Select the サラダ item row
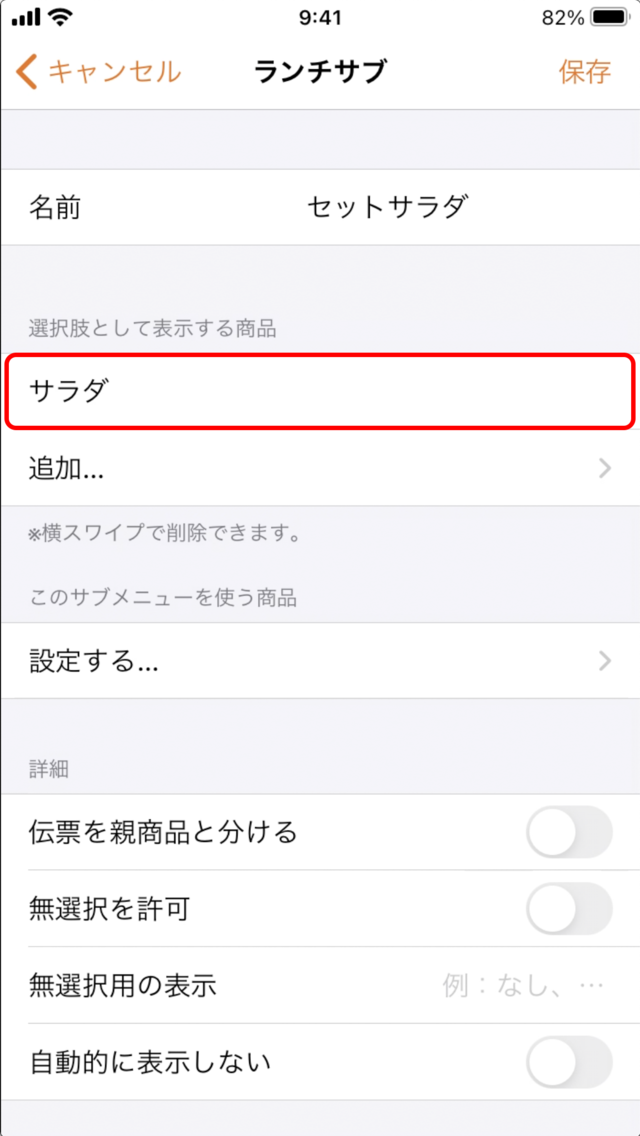 point(320,391)
